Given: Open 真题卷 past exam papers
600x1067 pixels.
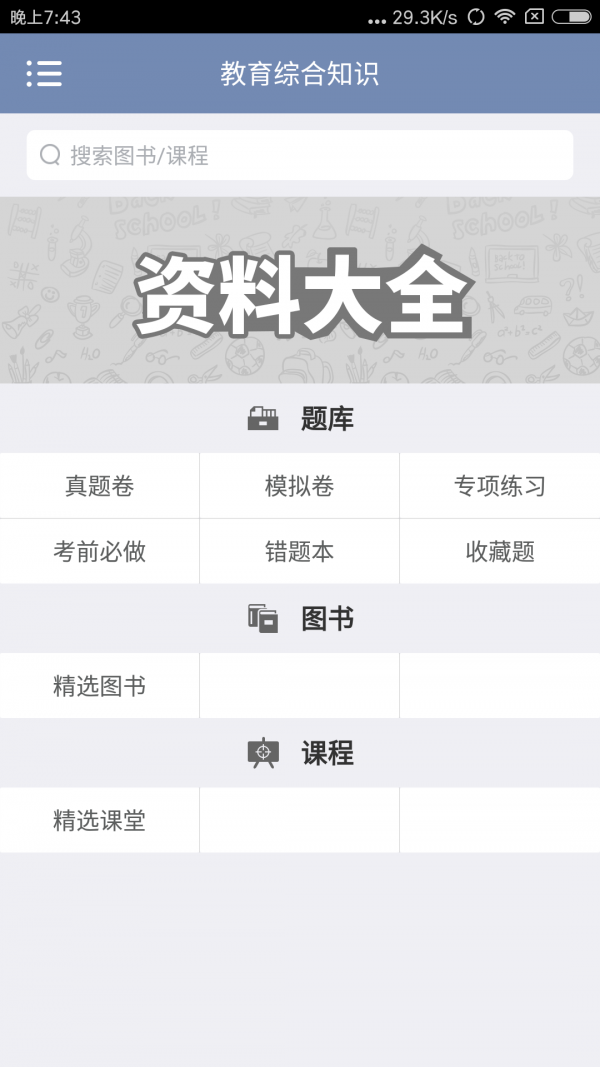Looking at the screenshot, I should 99,486.
